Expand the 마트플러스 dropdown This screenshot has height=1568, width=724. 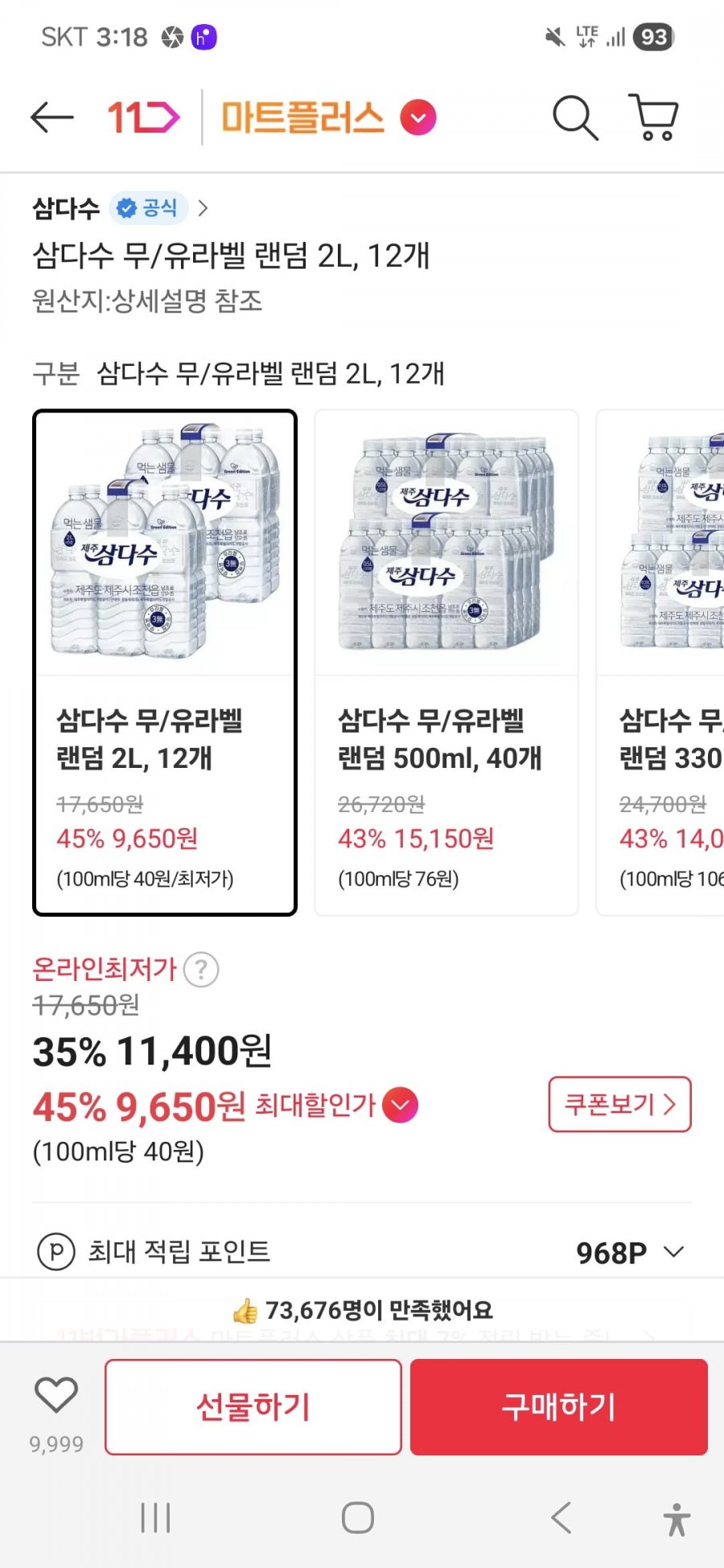point(418,117)
